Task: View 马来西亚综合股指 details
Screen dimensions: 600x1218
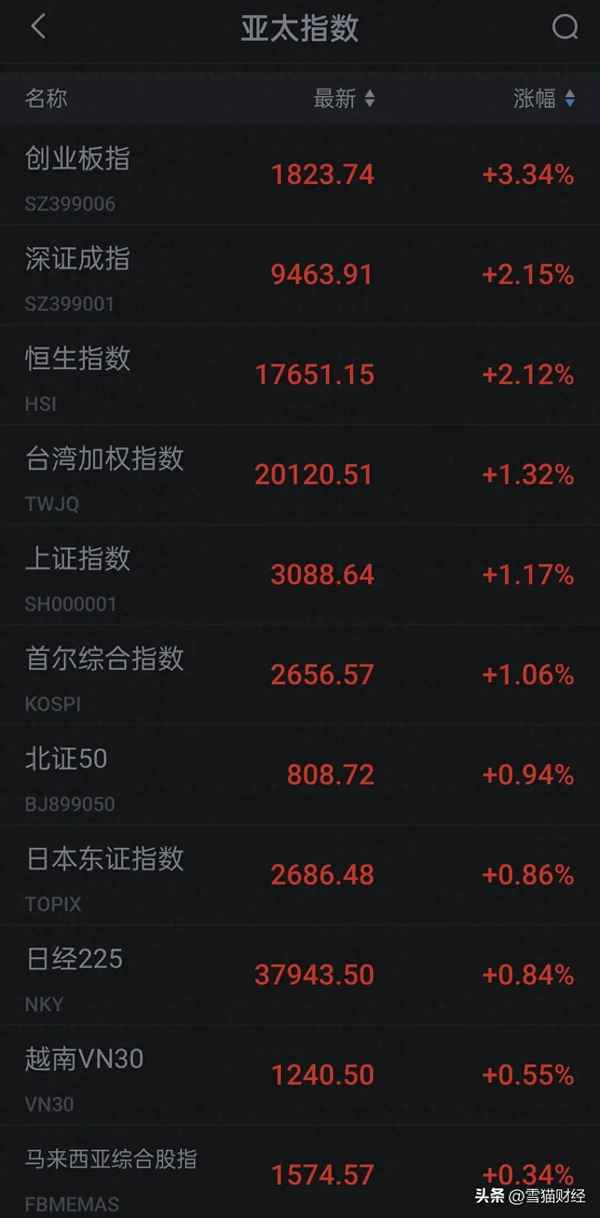Action: point(110,1172)
